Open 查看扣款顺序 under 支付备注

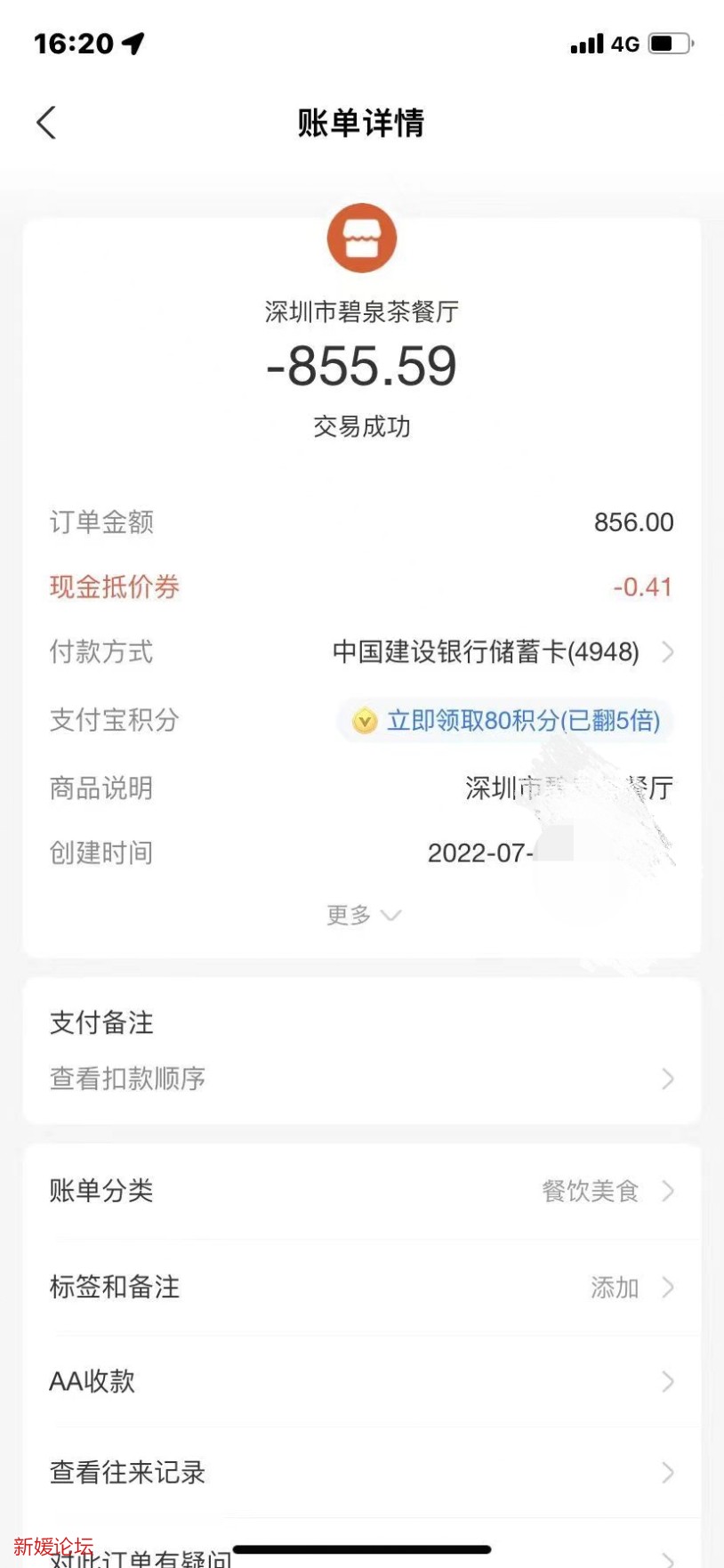coord(361,1079)
